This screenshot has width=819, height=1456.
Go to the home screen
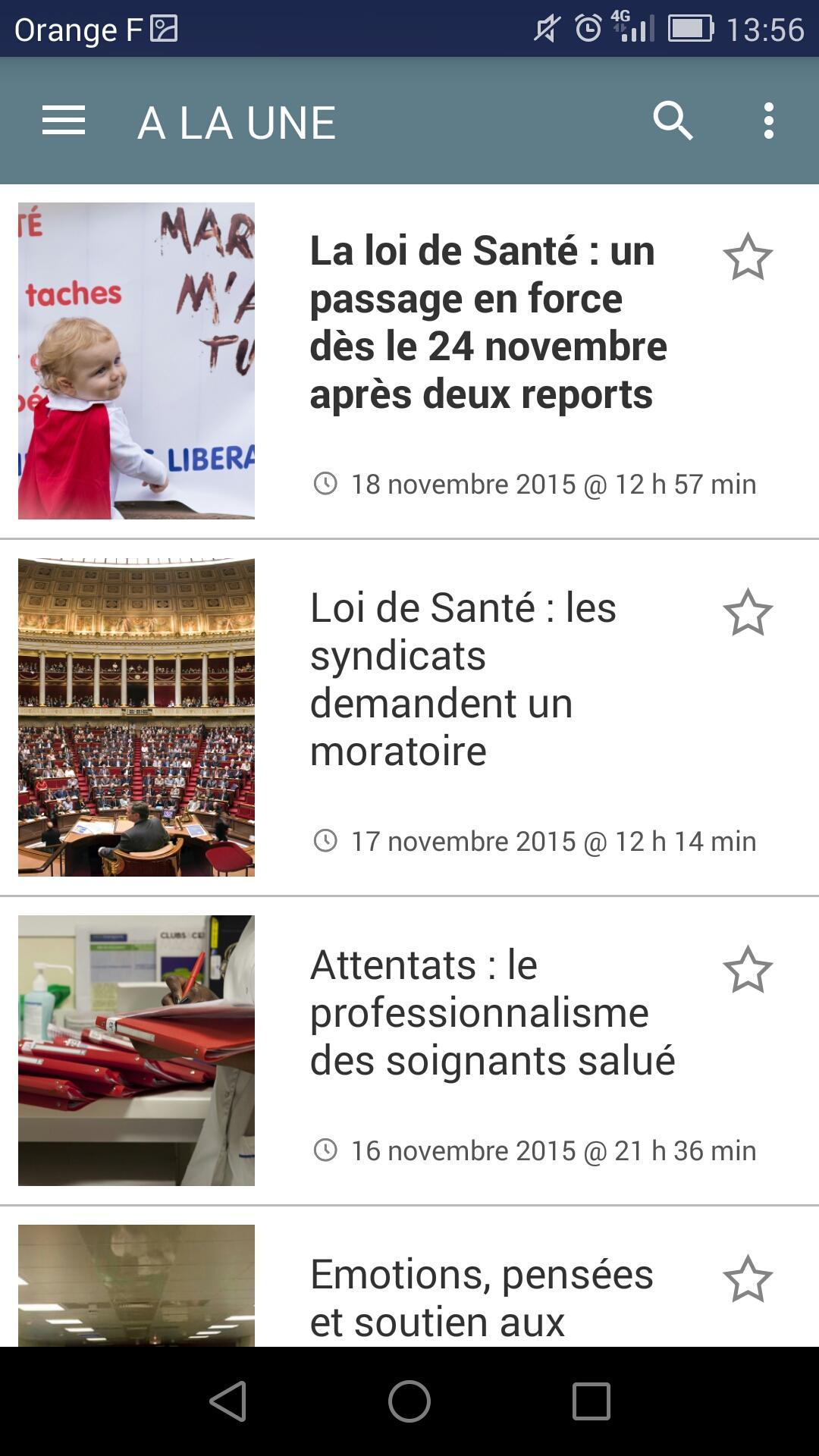(x=409, y=1401)
